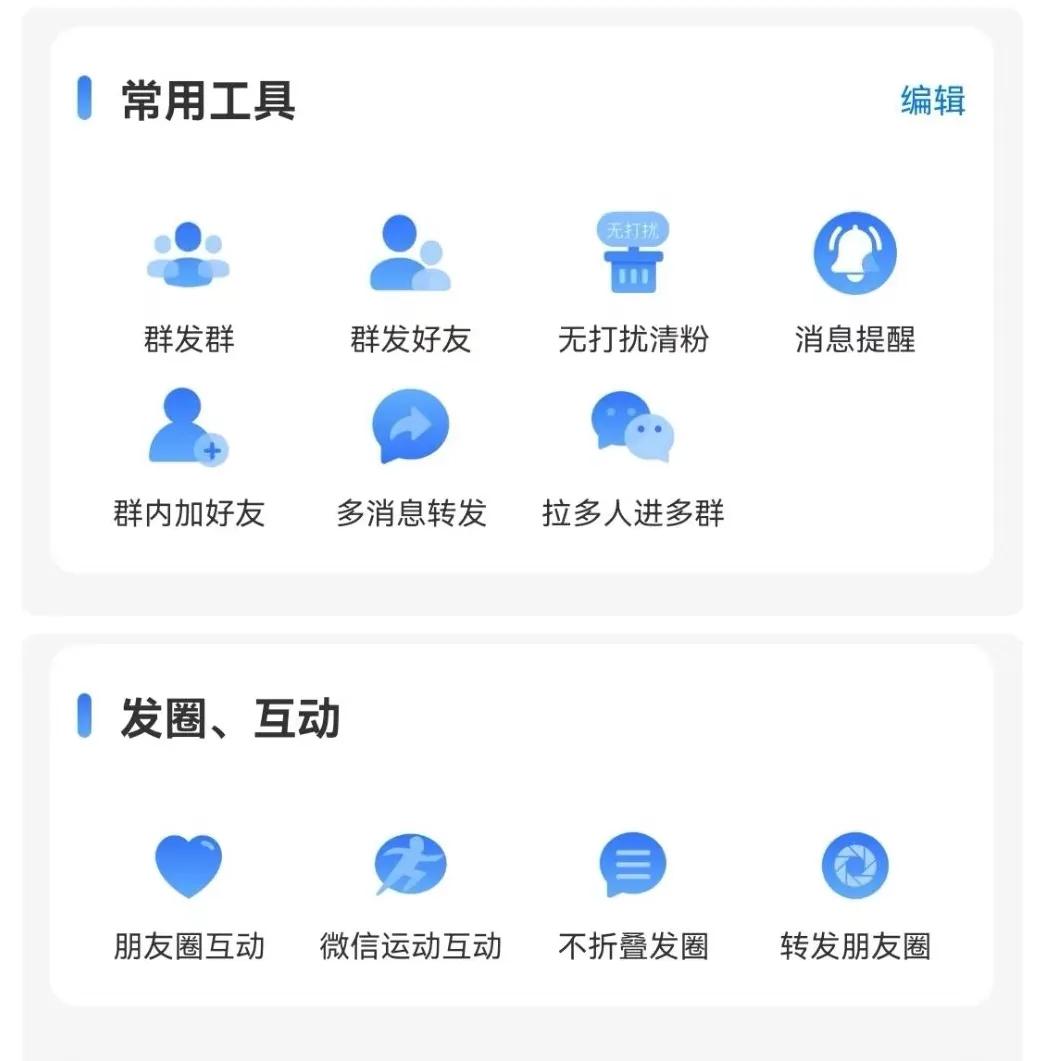1042x1061 pixels.
Task: Select the 群发好友 friend broadcast icon
Action: point(412,253)
